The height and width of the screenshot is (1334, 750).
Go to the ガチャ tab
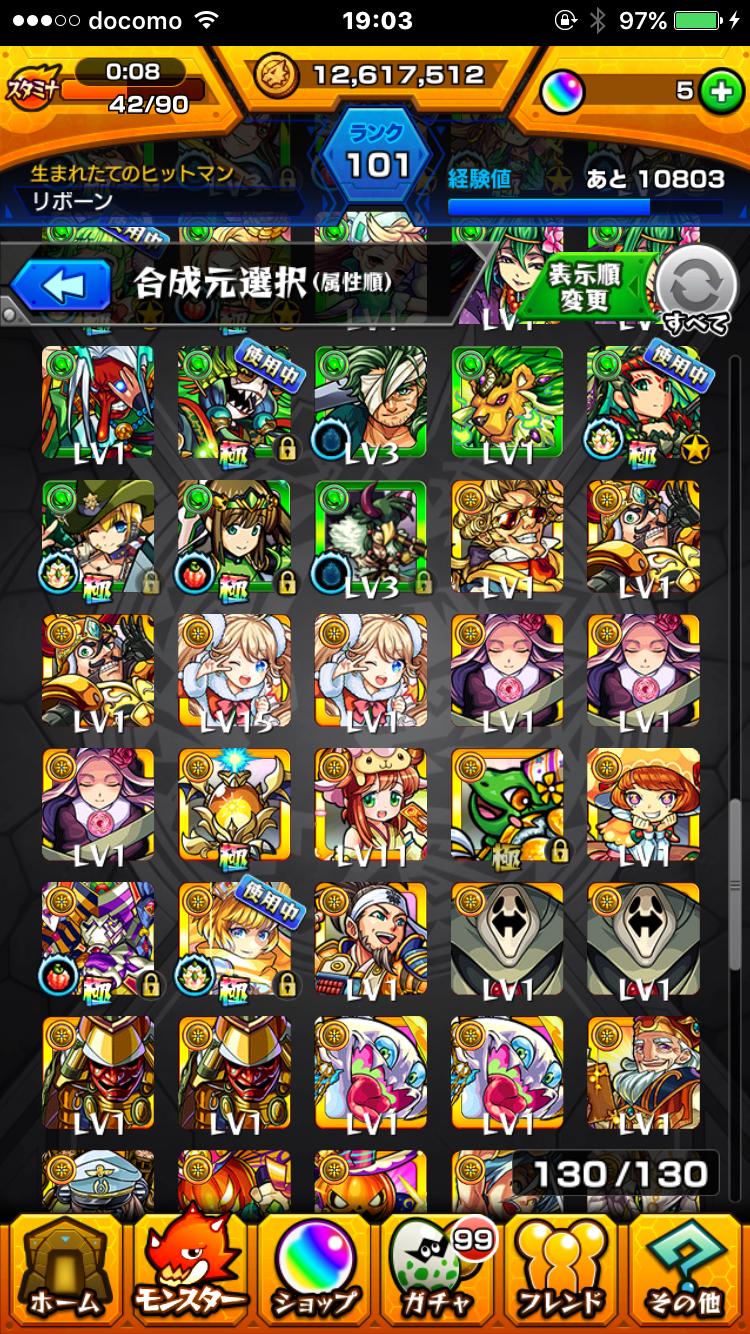436,1274
